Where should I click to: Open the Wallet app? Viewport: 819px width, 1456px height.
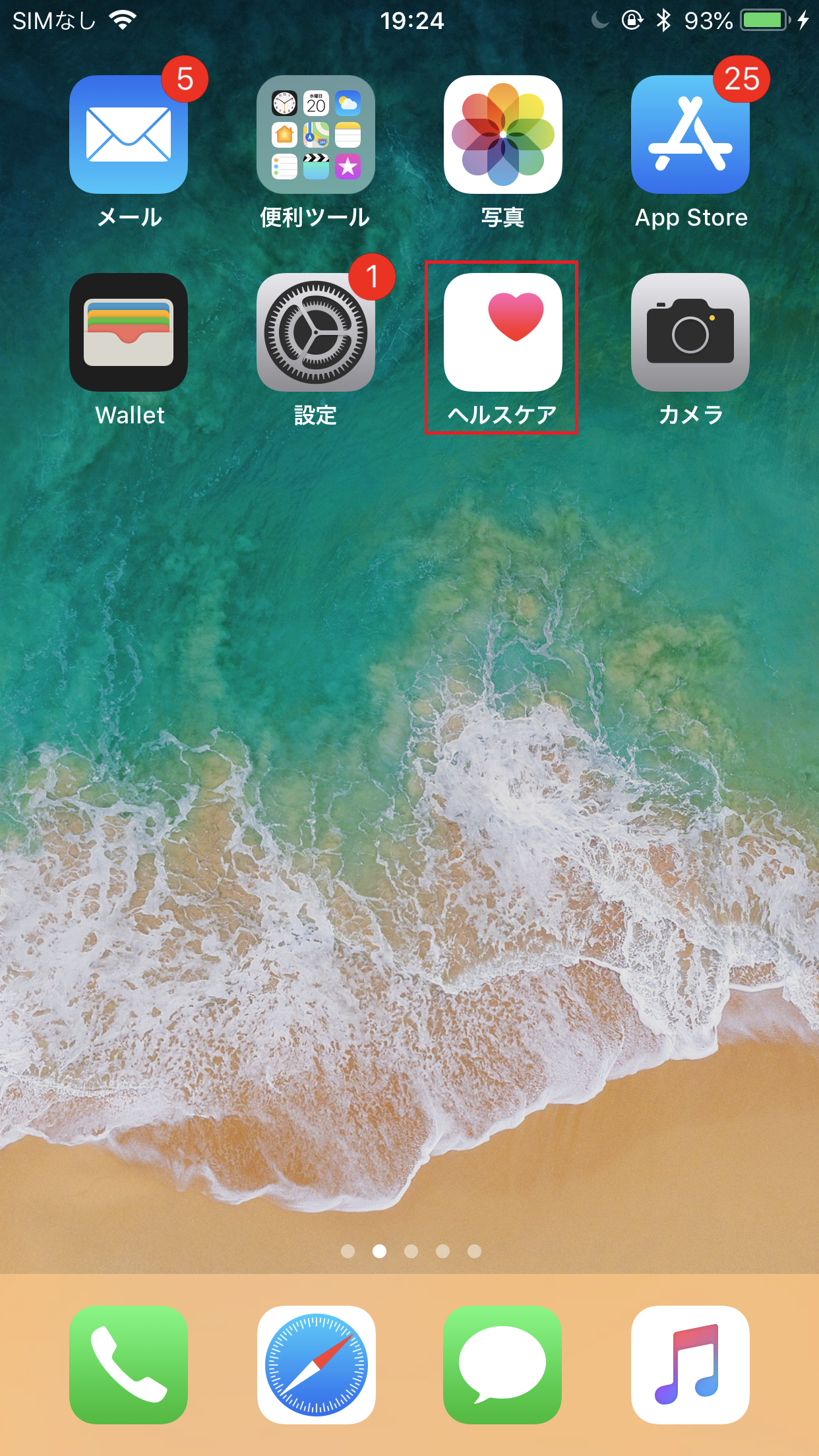tap(129, 332)
